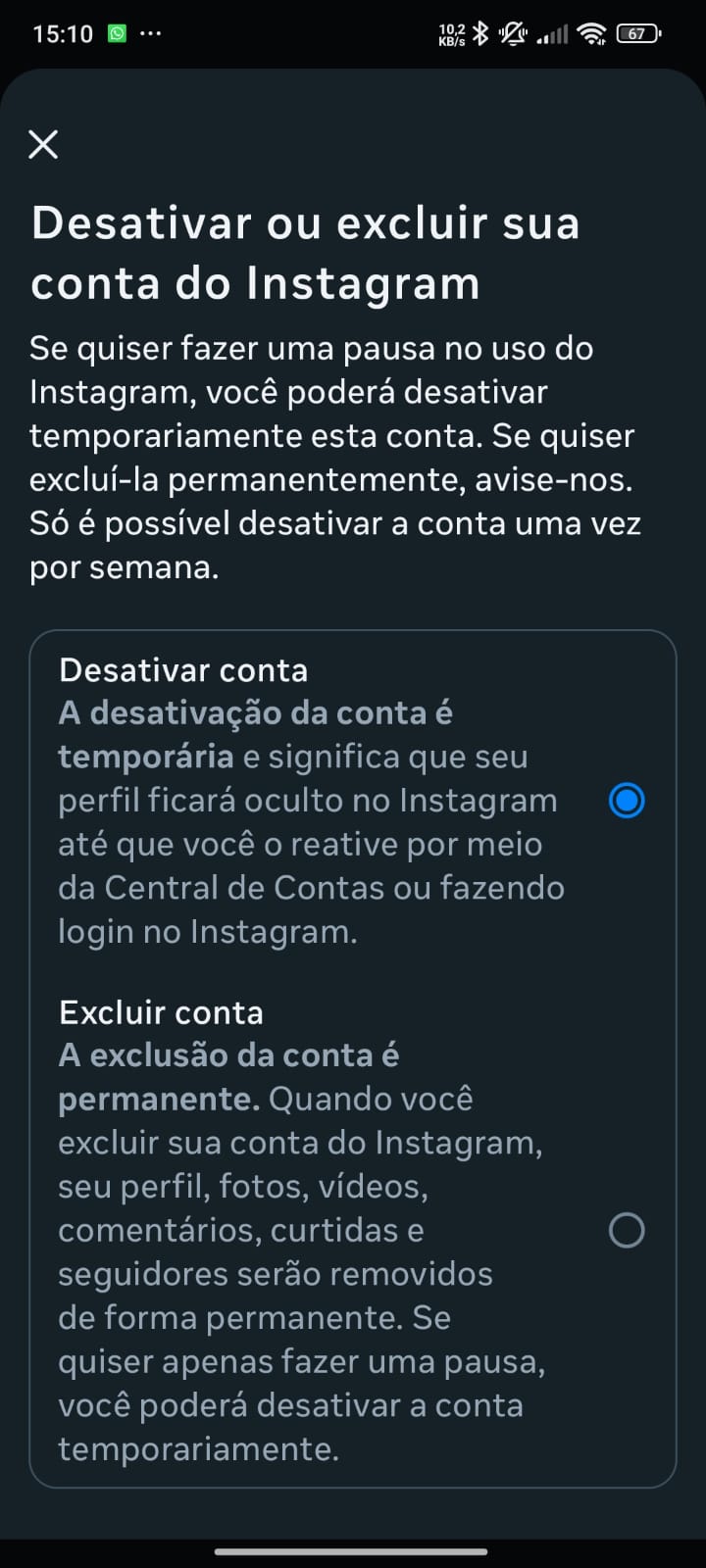
Task: Select the Desativar conta radio button
Action: tap(627, 801)
